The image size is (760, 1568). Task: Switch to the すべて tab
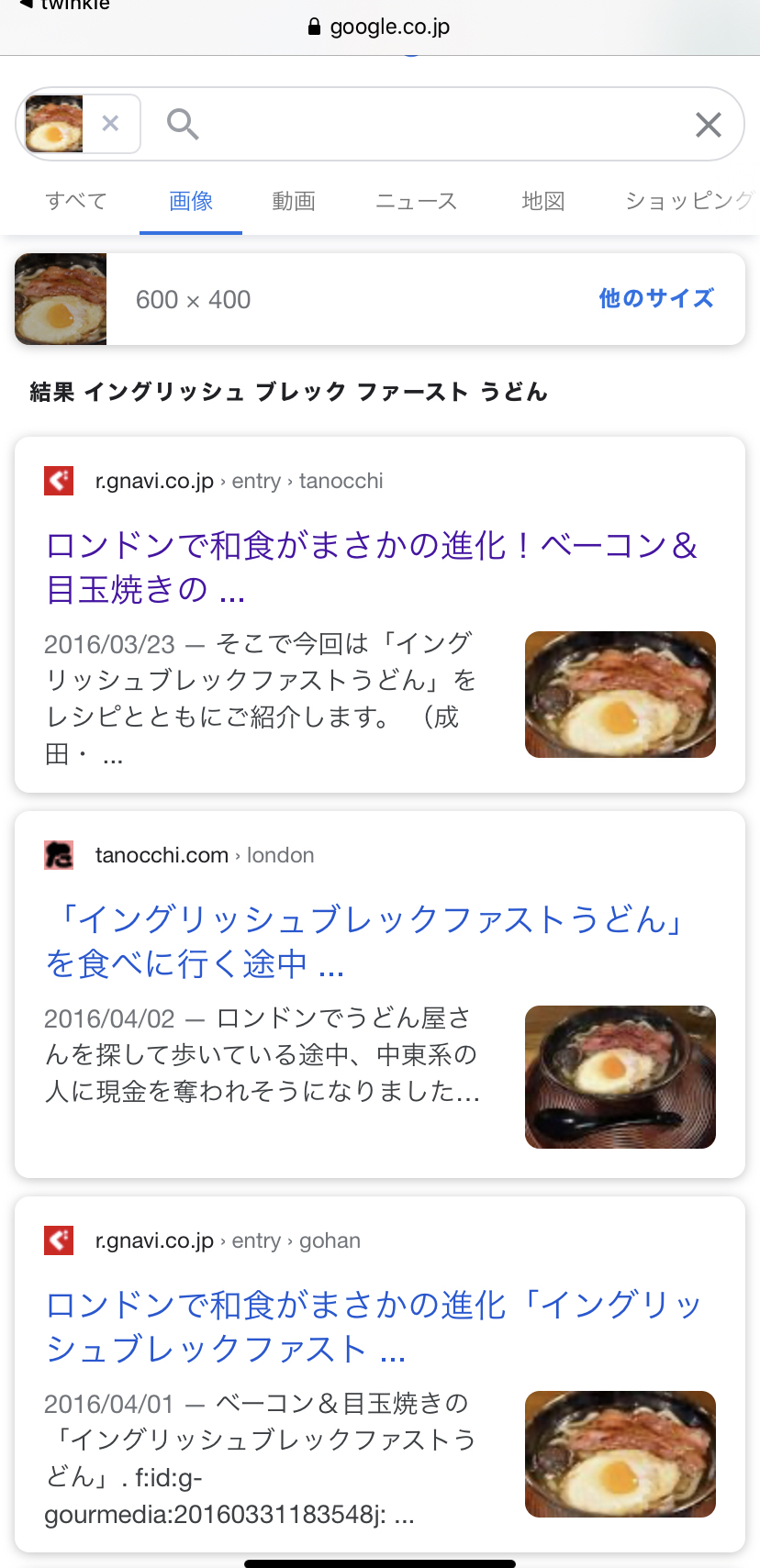(76, 201)
